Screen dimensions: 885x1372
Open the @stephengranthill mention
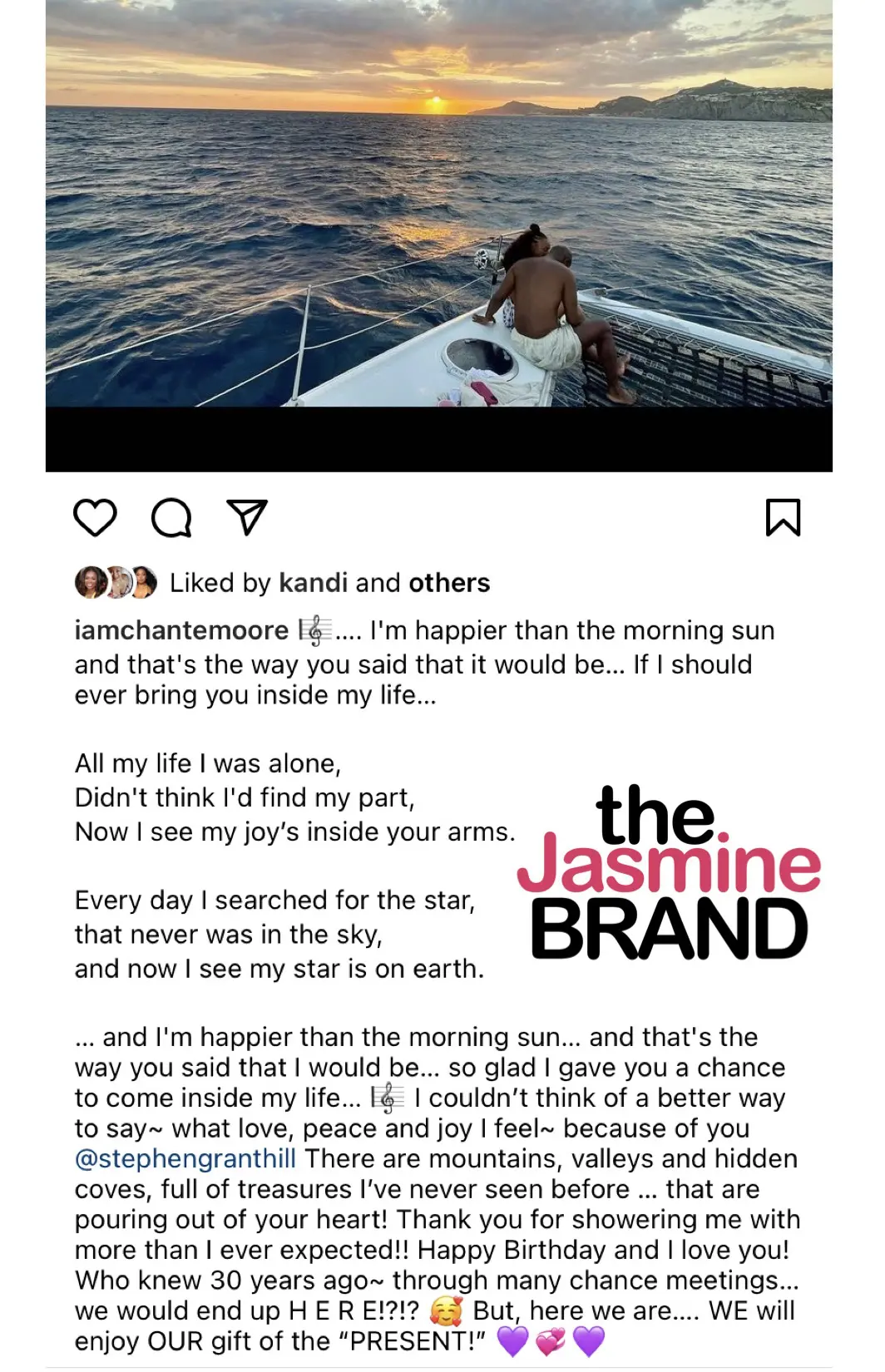pyautogui.click(x=185, y=1158)
